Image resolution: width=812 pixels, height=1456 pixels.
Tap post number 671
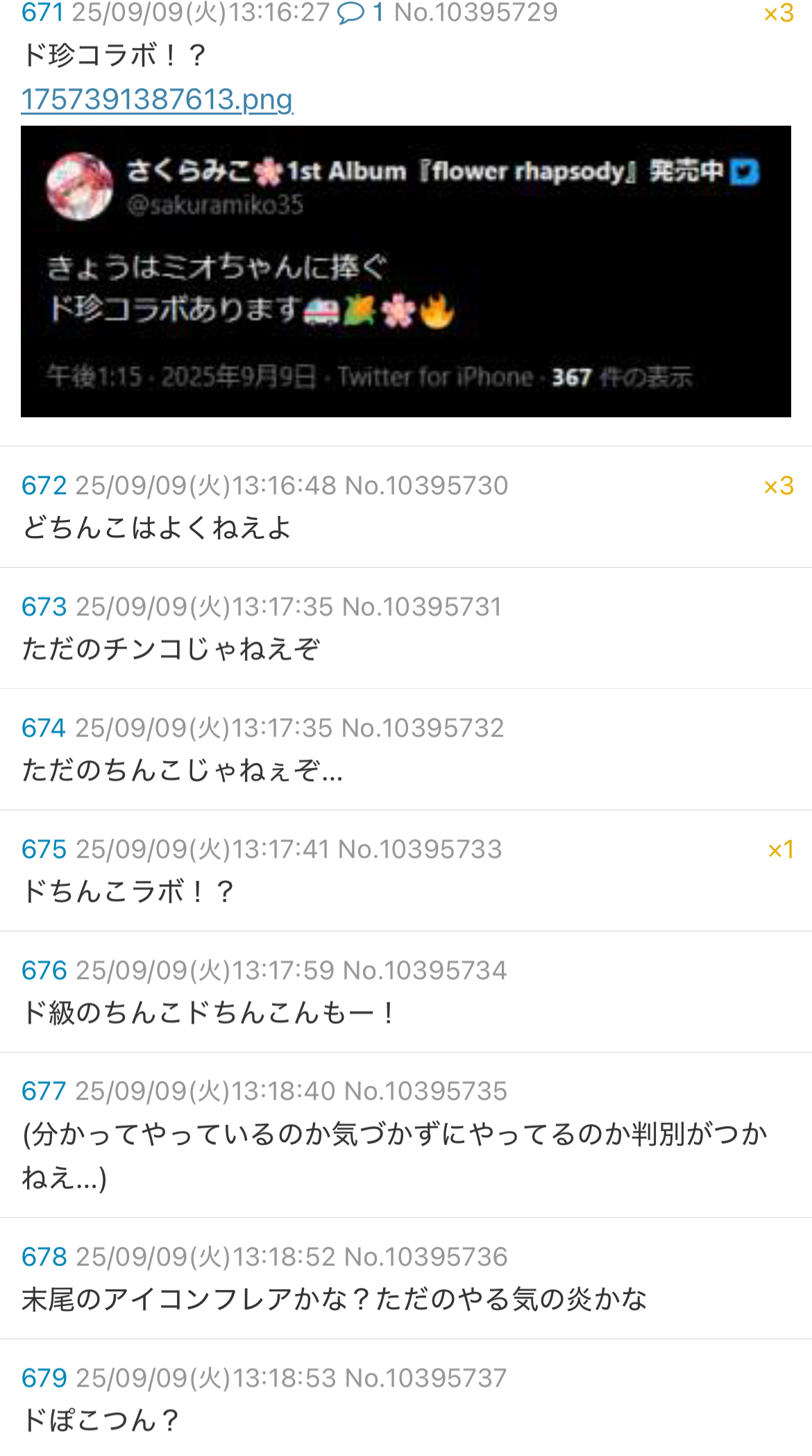pos(42,12)
